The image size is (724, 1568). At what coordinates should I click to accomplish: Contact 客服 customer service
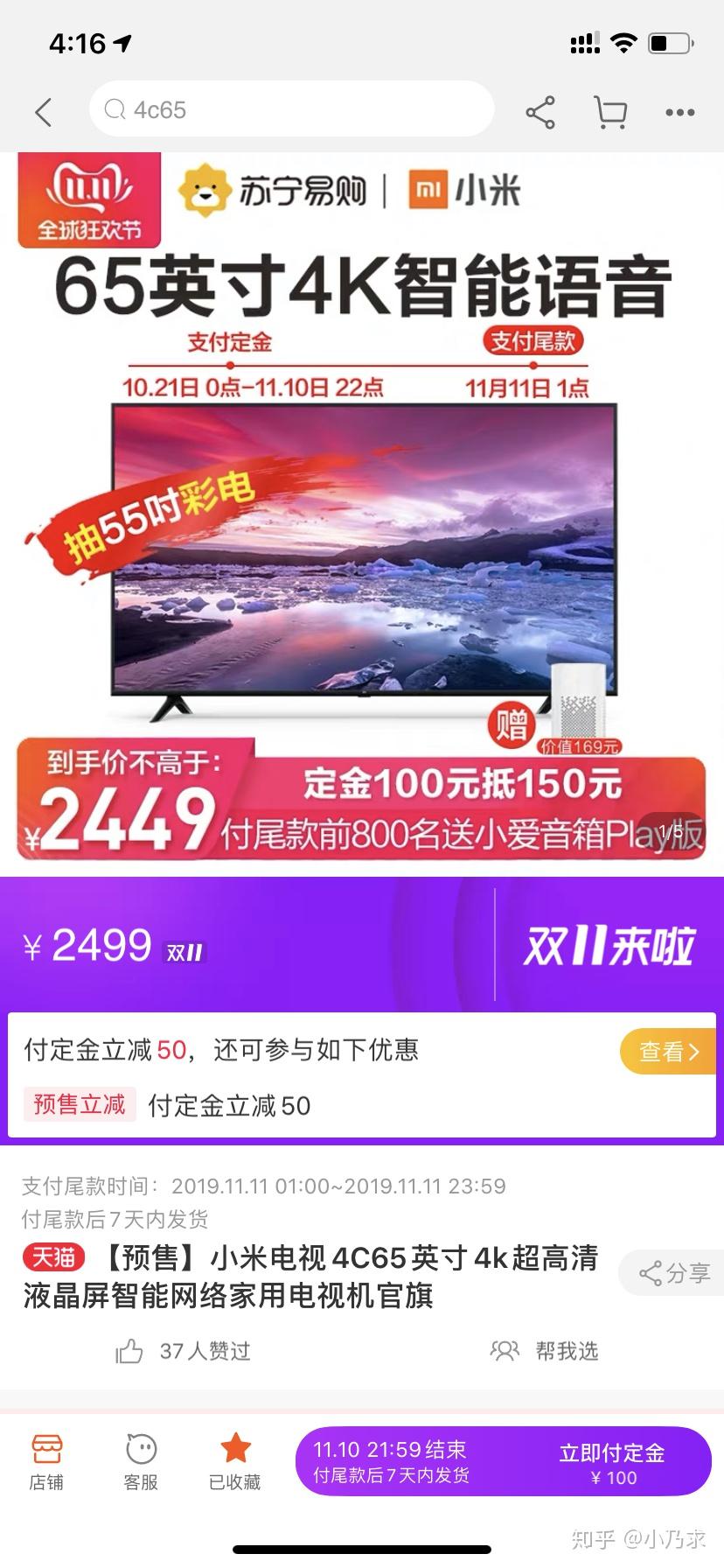tap(141, 1461)
